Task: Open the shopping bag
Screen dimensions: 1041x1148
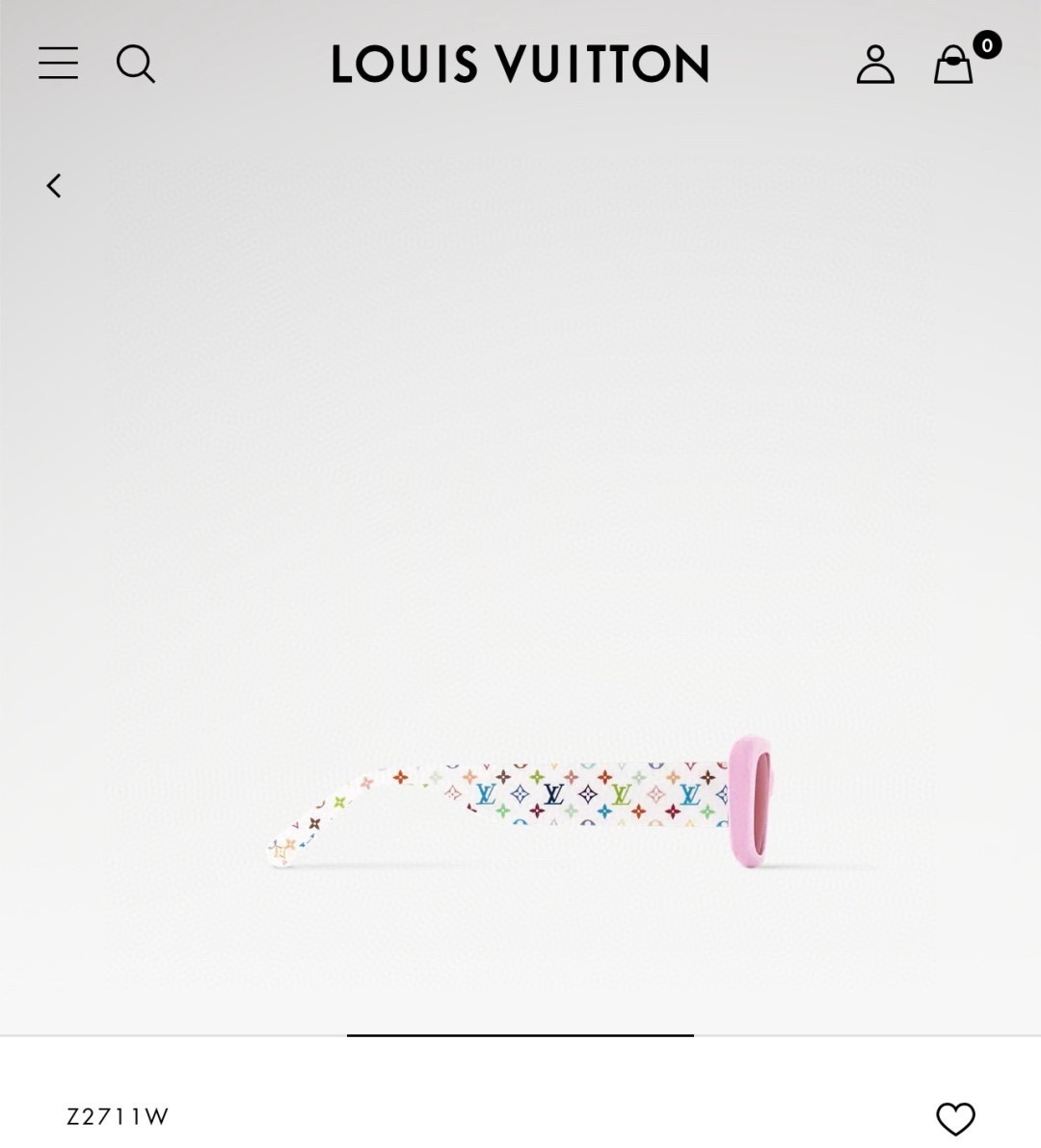Action: [953, 66]
